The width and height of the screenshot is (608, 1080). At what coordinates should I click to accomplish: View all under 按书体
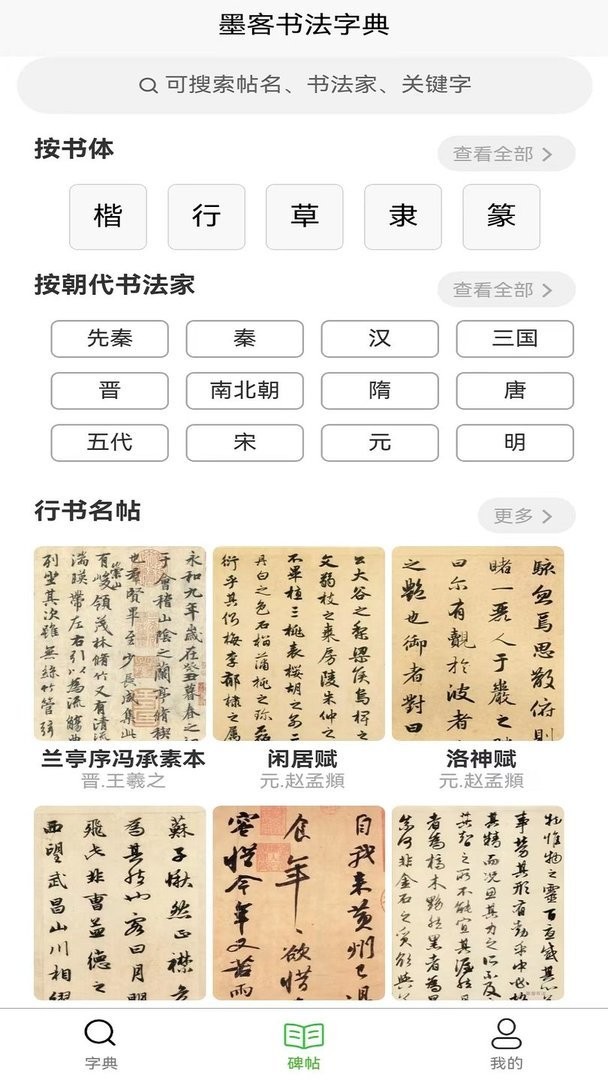(x=506, y=154)
